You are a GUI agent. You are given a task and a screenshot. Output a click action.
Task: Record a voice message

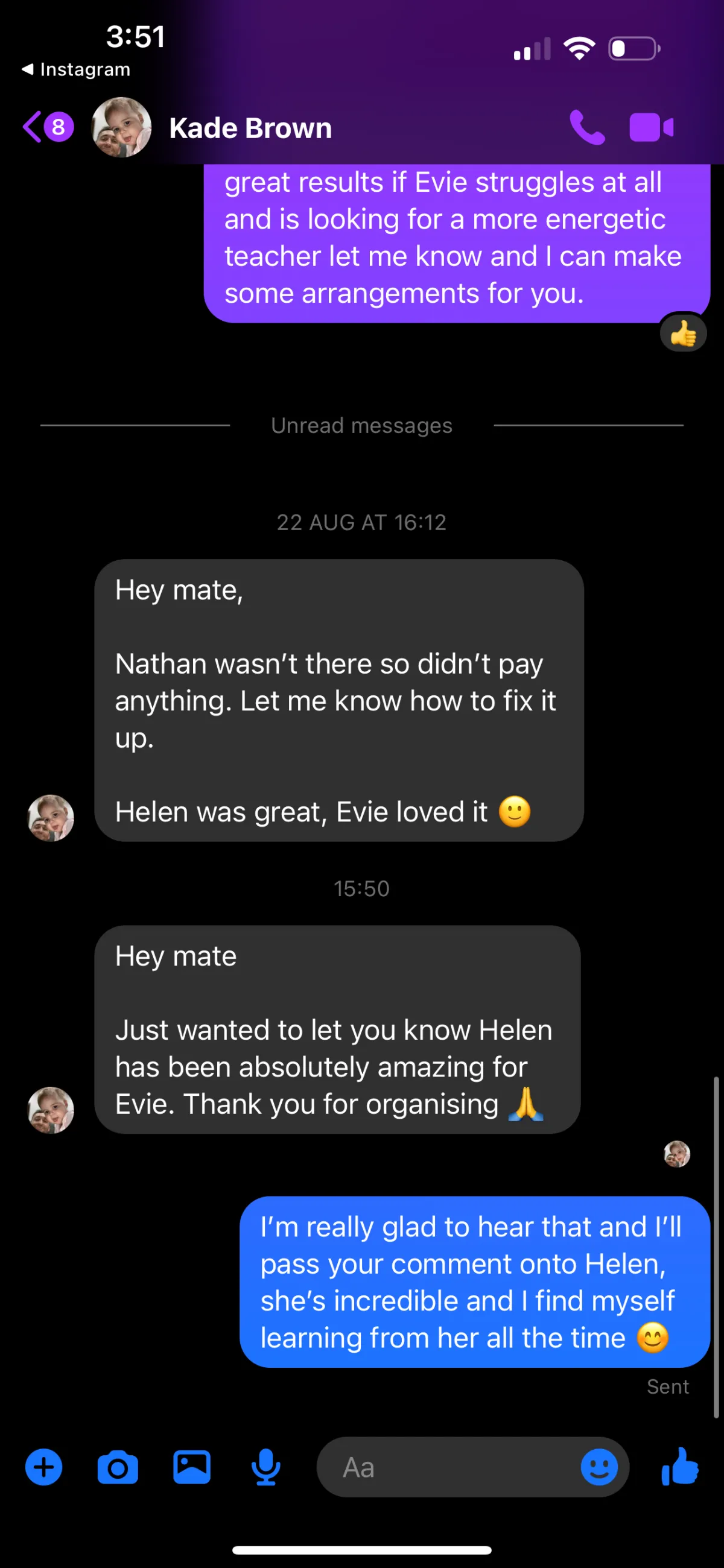(266, 1467)
